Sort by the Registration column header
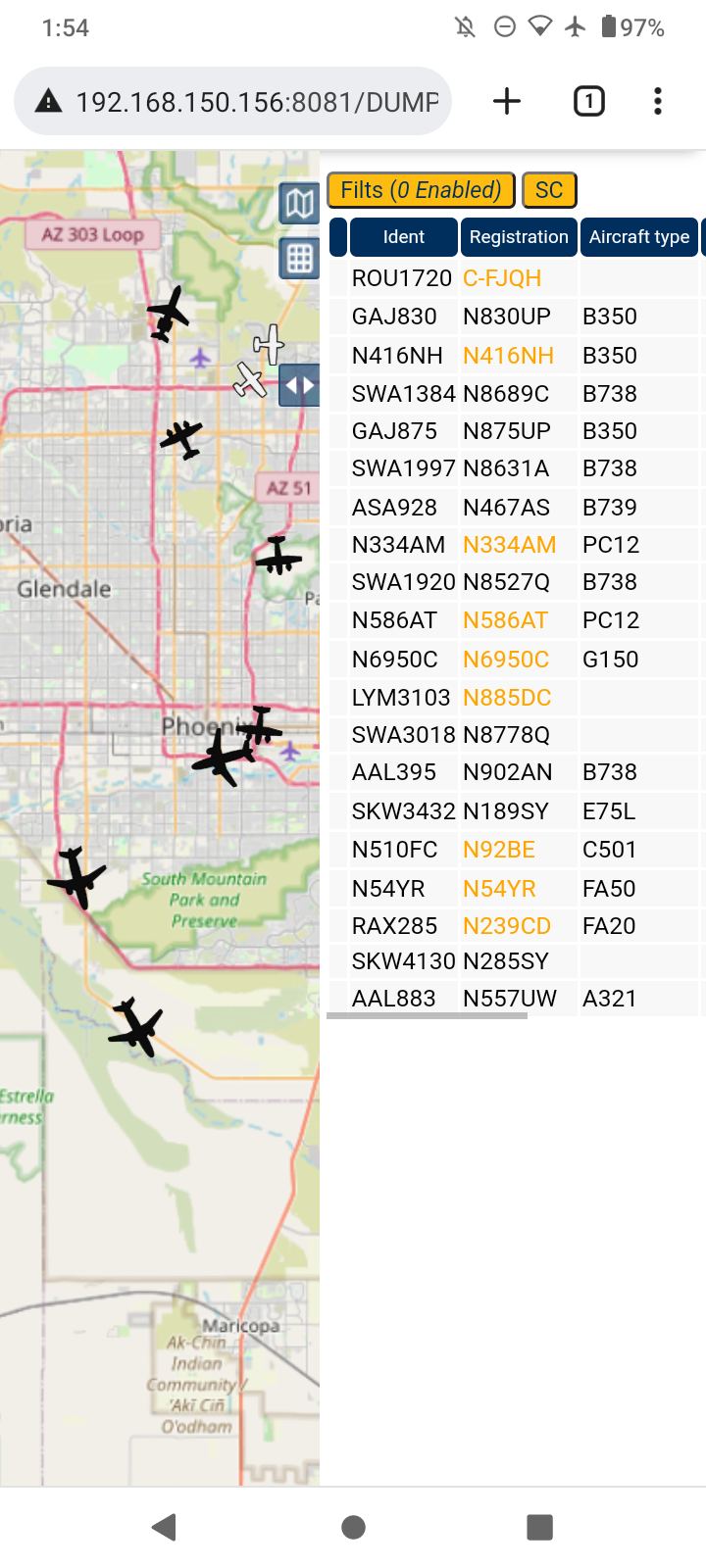The width and height of the screenshot is (706, 1568). point(519,237)
